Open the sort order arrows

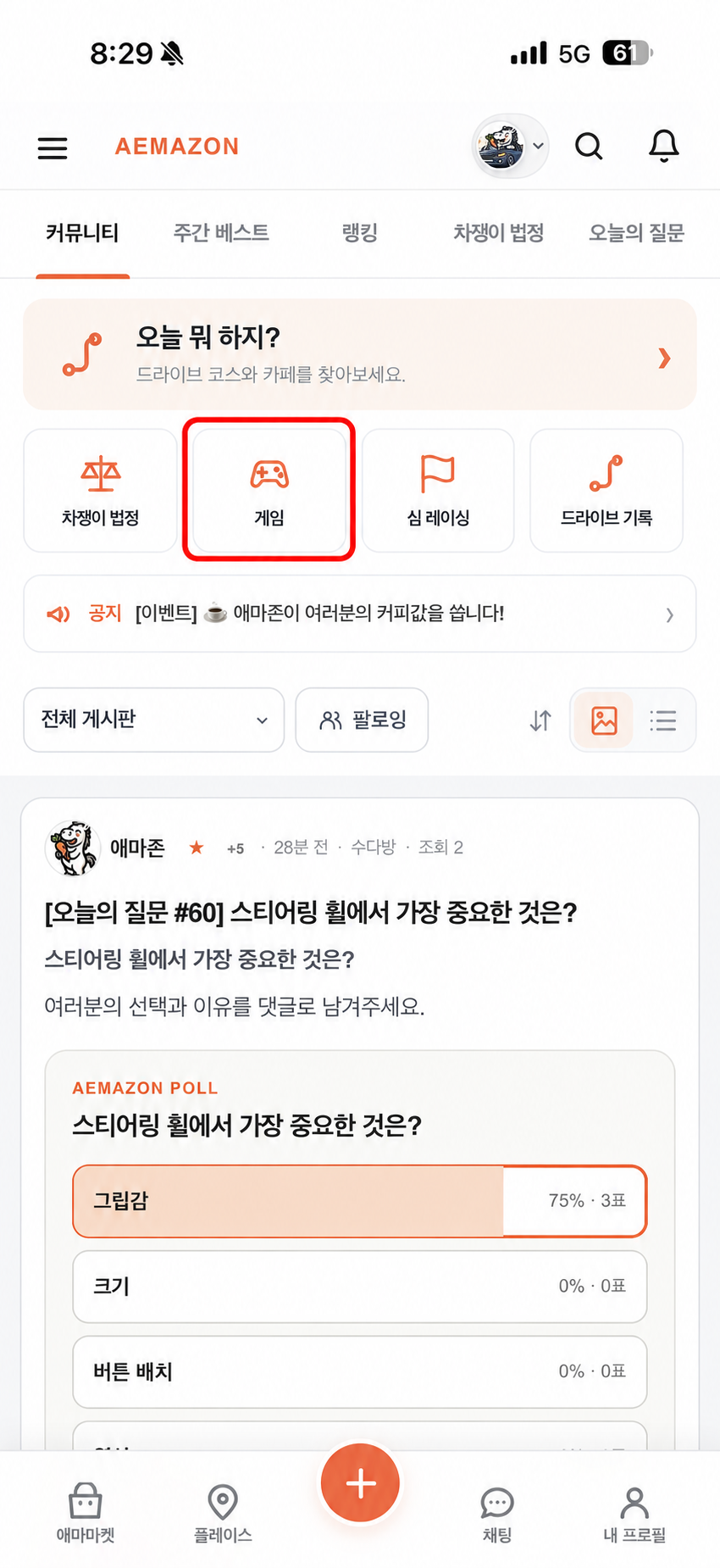tap(540, 720)
